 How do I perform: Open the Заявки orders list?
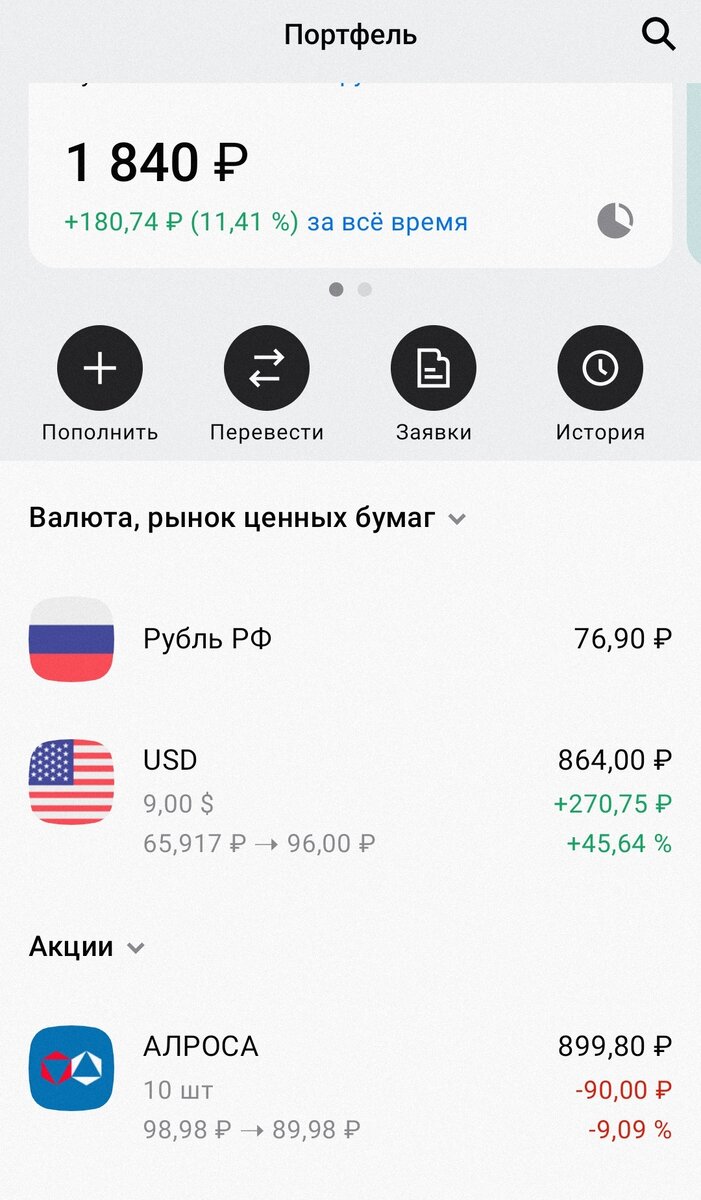433,369
